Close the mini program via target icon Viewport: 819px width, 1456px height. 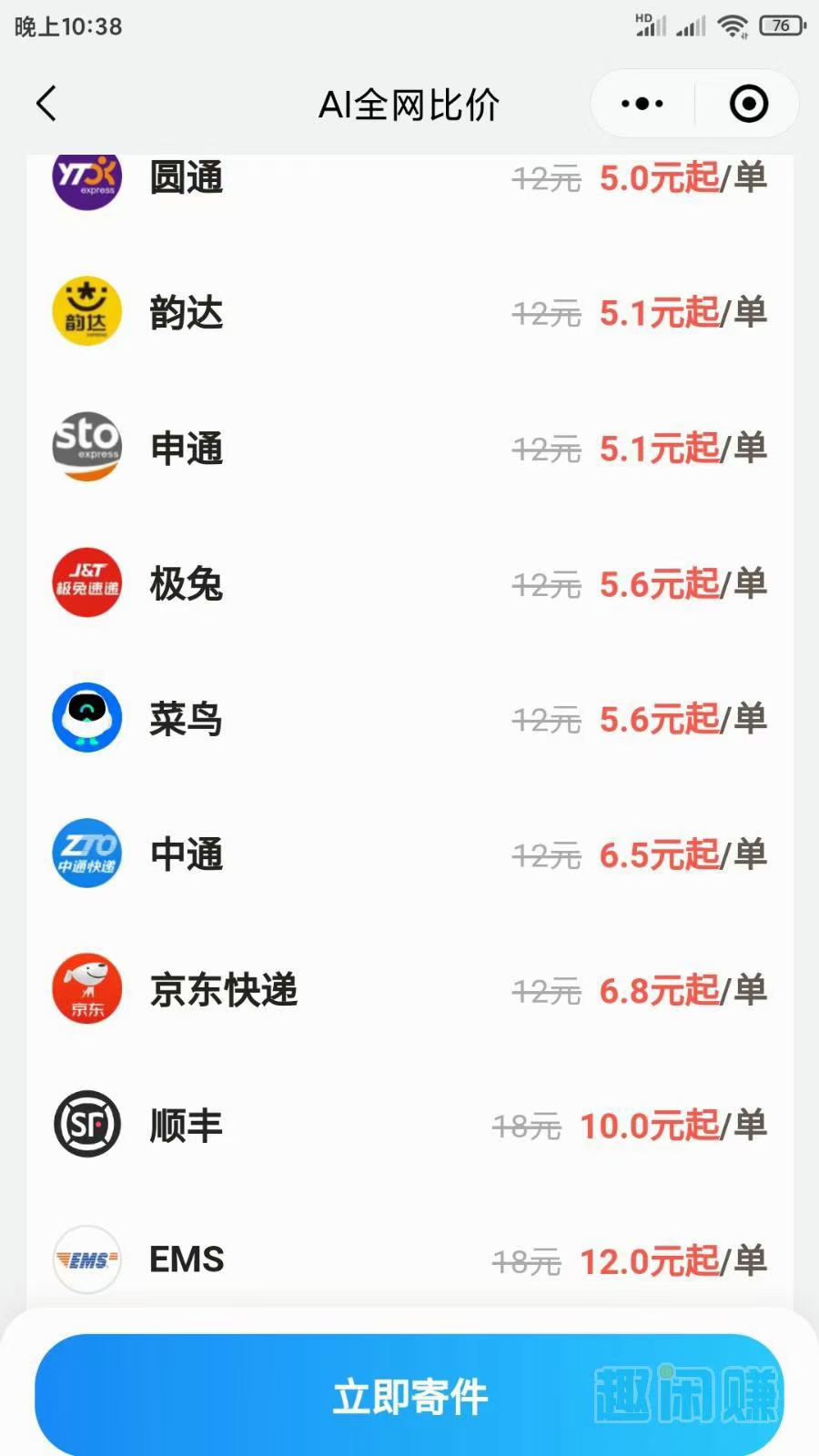(748, 104)
